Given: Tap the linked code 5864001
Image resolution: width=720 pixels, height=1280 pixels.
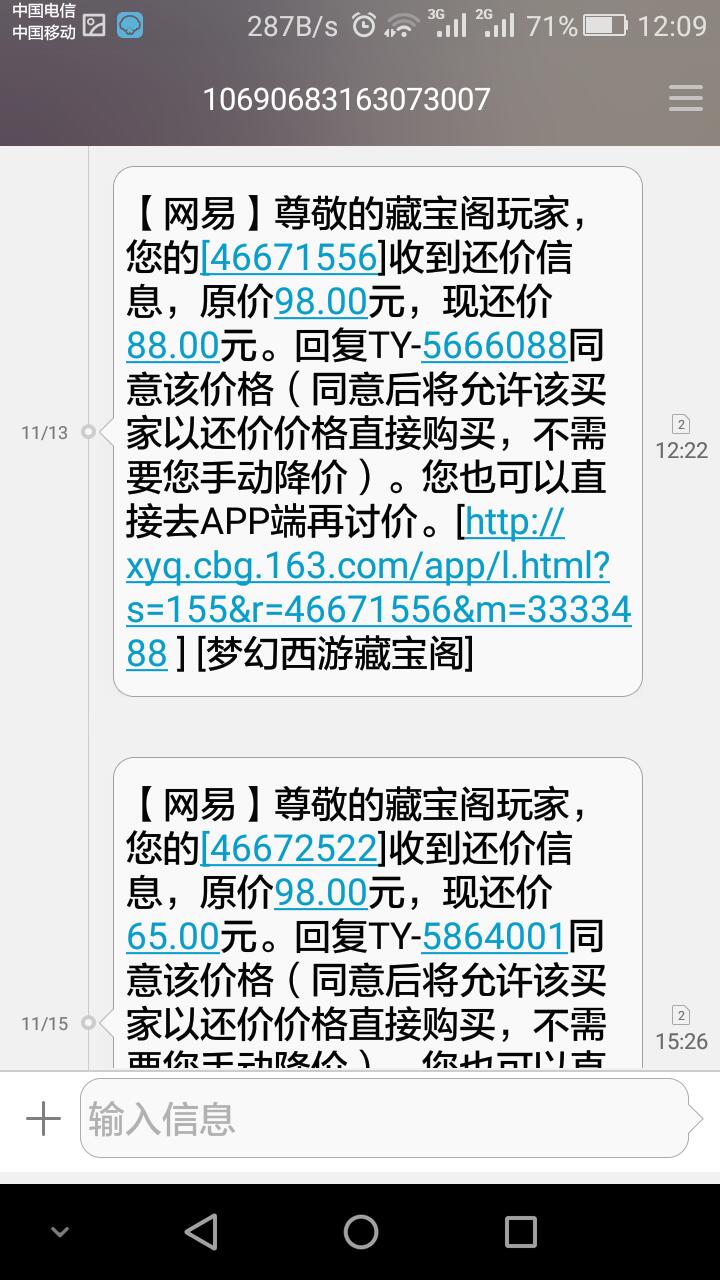Looking at the screenshot, I should coord(495,937).
